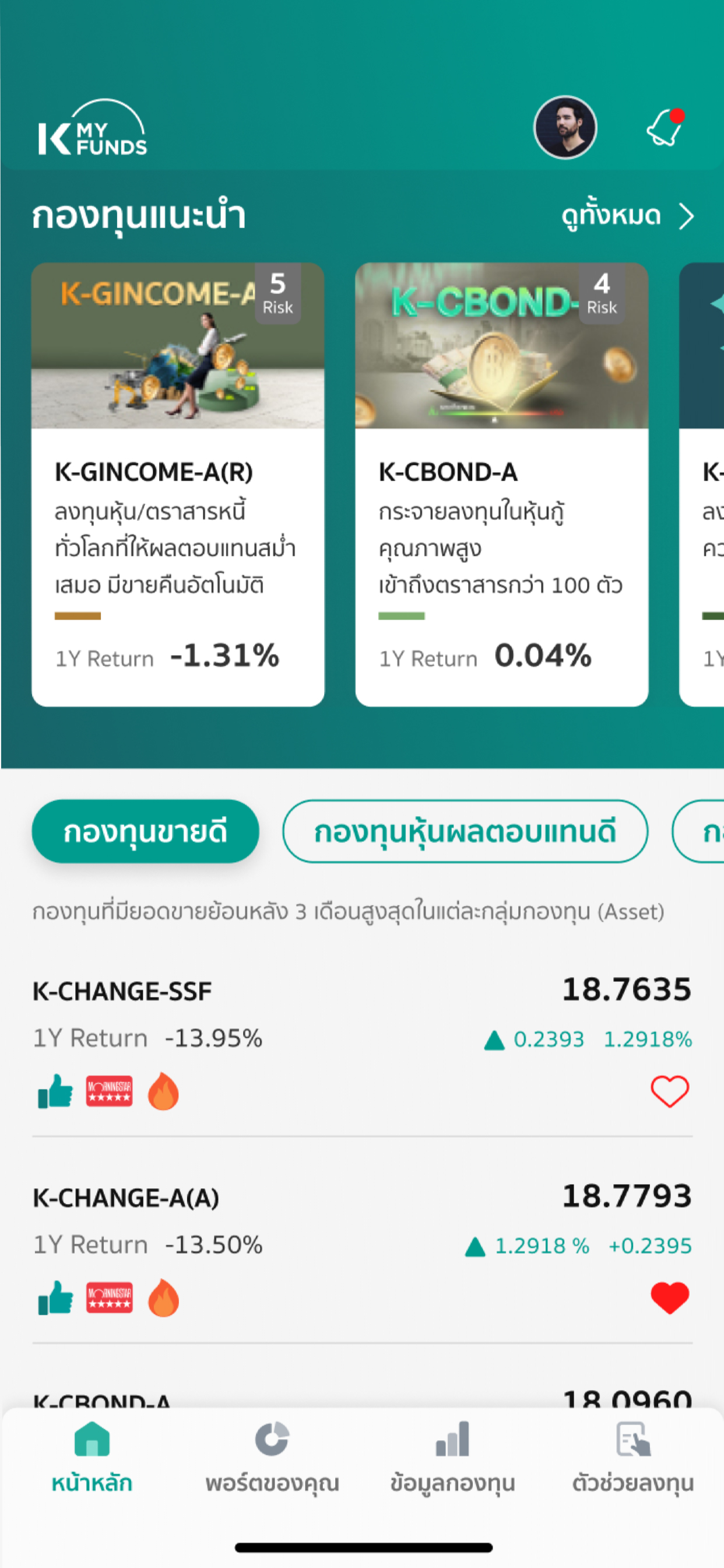Screen dimensions: 724x1568
Task: Open the K-CHANGE-A(A) fund row
Action: 362,1248
